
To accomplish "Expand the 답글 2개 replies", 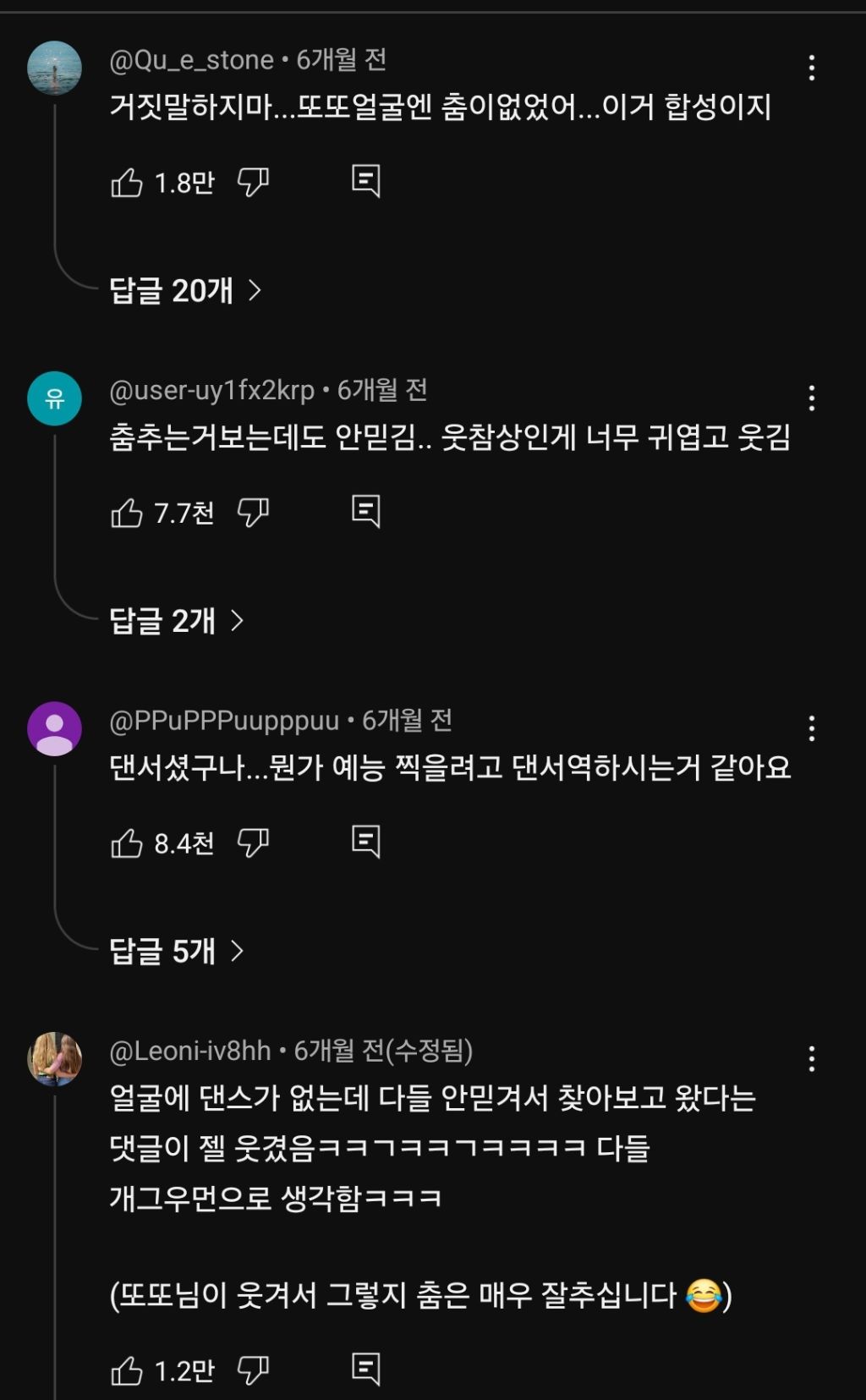I will point(177,621).
